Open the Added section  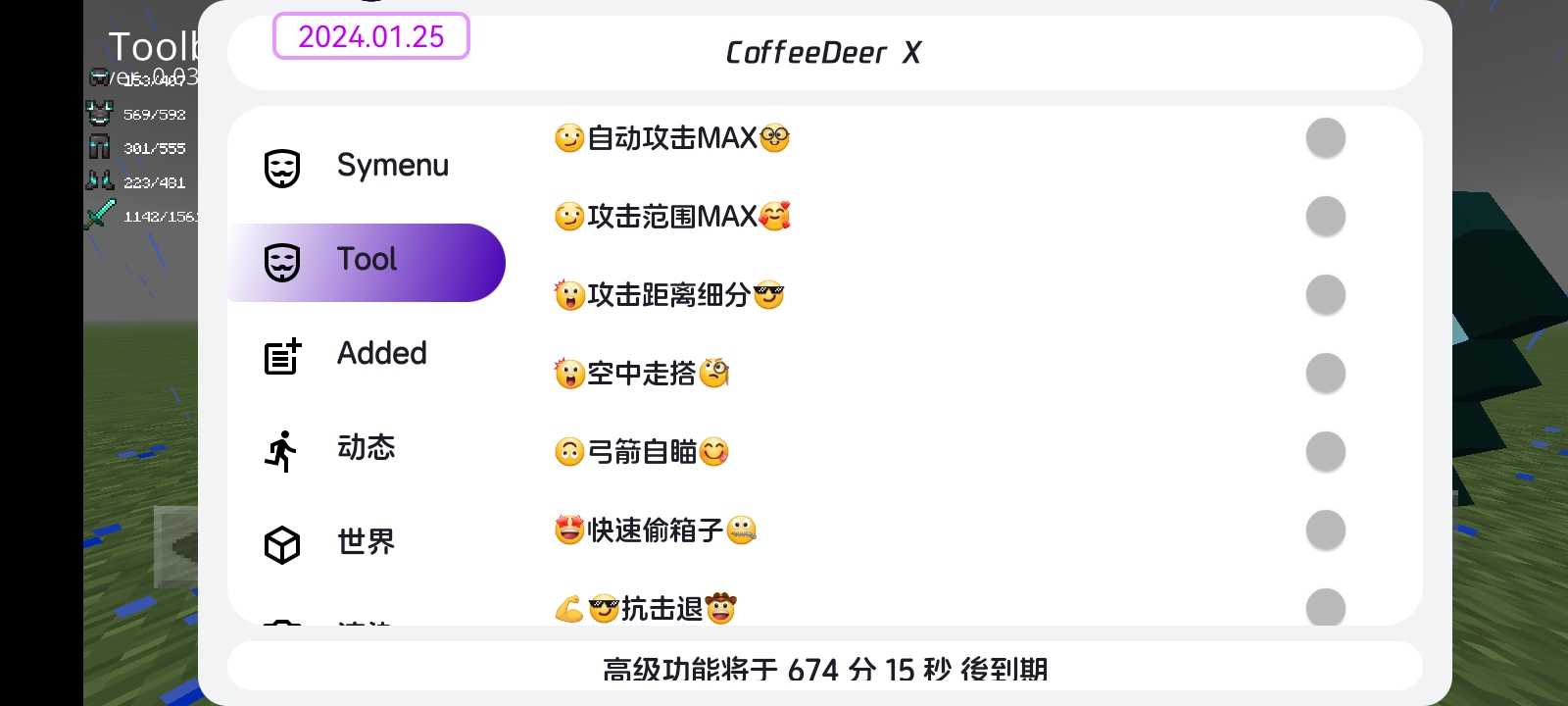(367, 355)
